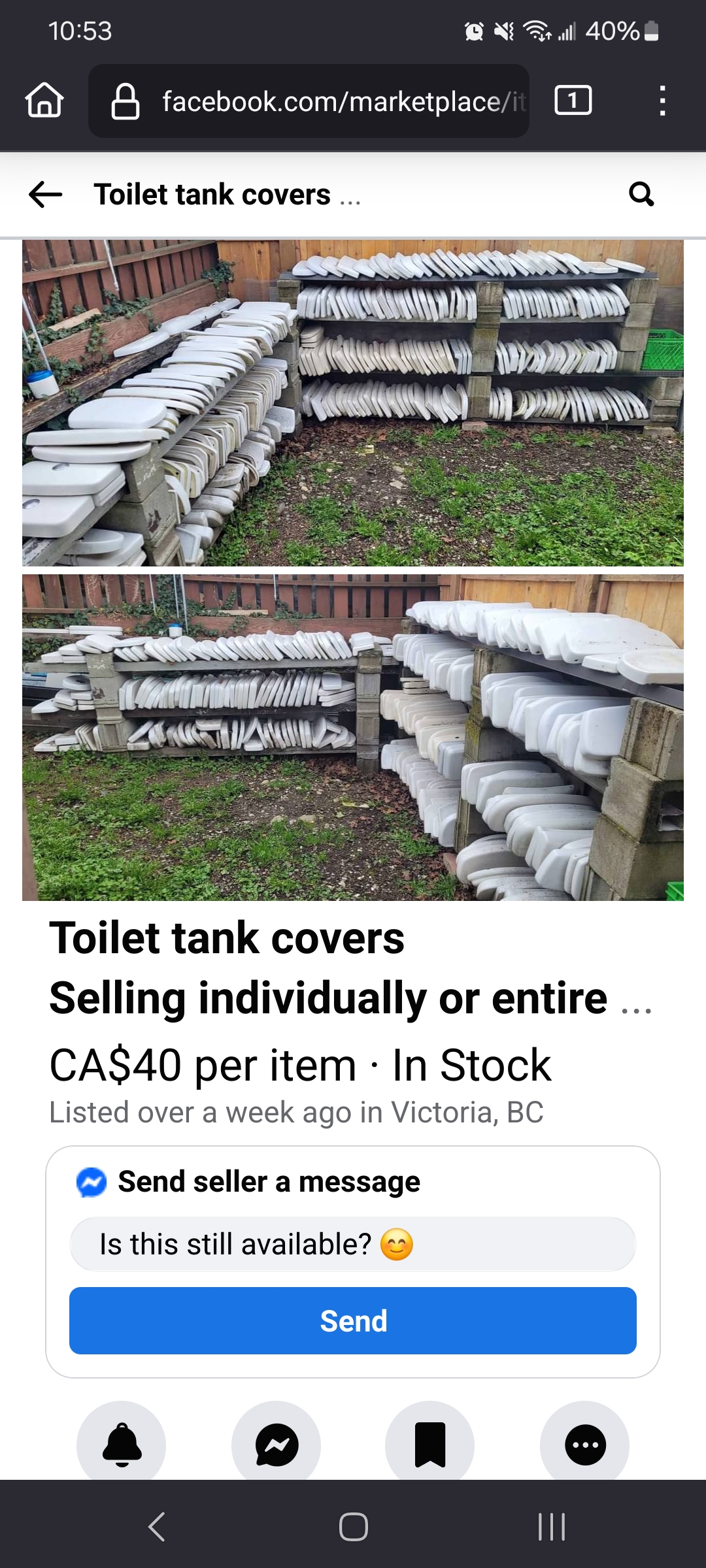
Task: Send the message to the seller
Action: click(x=353, y=1320)
